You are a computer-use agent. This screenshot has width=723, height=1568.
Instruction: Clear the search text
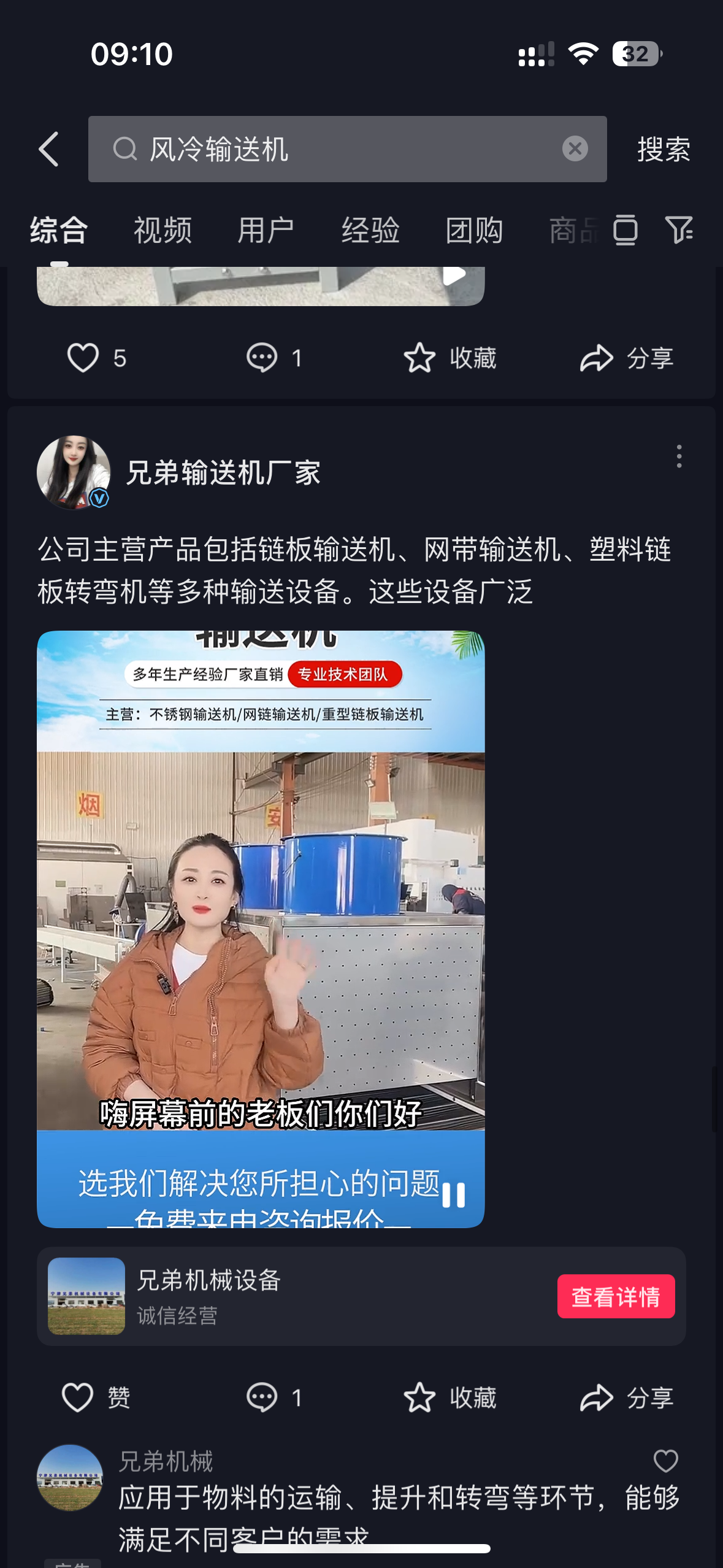click(x=575, y=149)
